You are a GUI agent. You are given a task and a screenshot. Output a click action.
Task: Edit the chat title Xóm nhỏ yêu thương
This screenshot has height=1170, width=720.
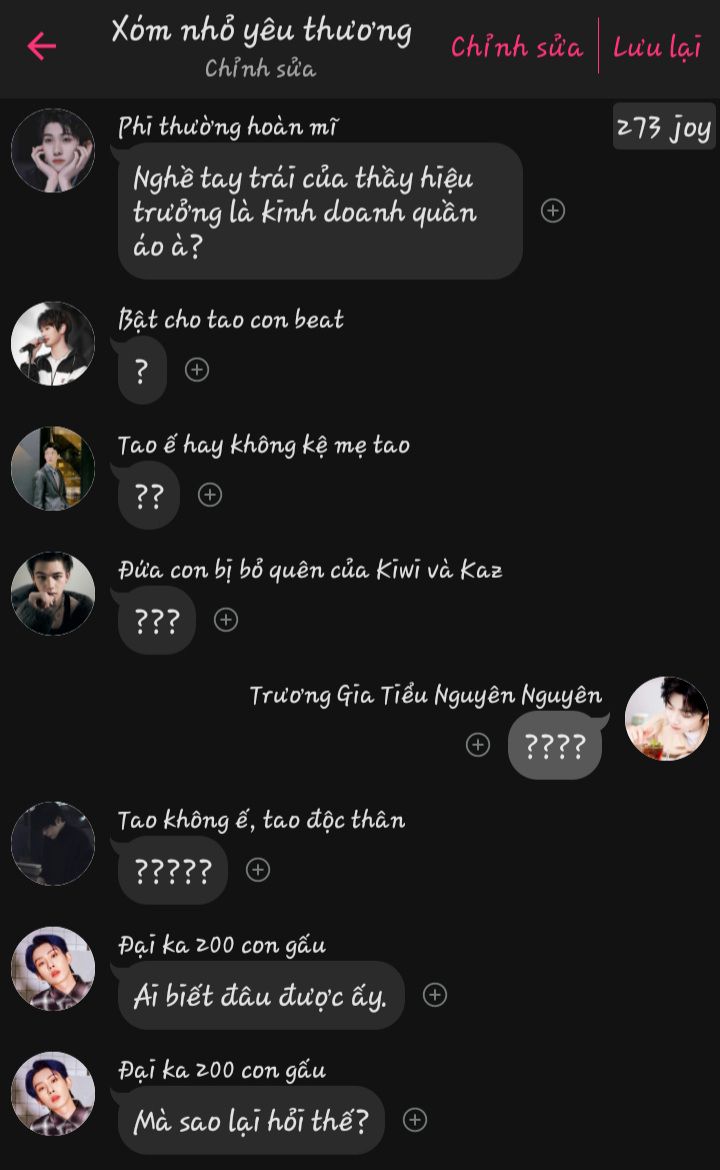tap(261, 31)
